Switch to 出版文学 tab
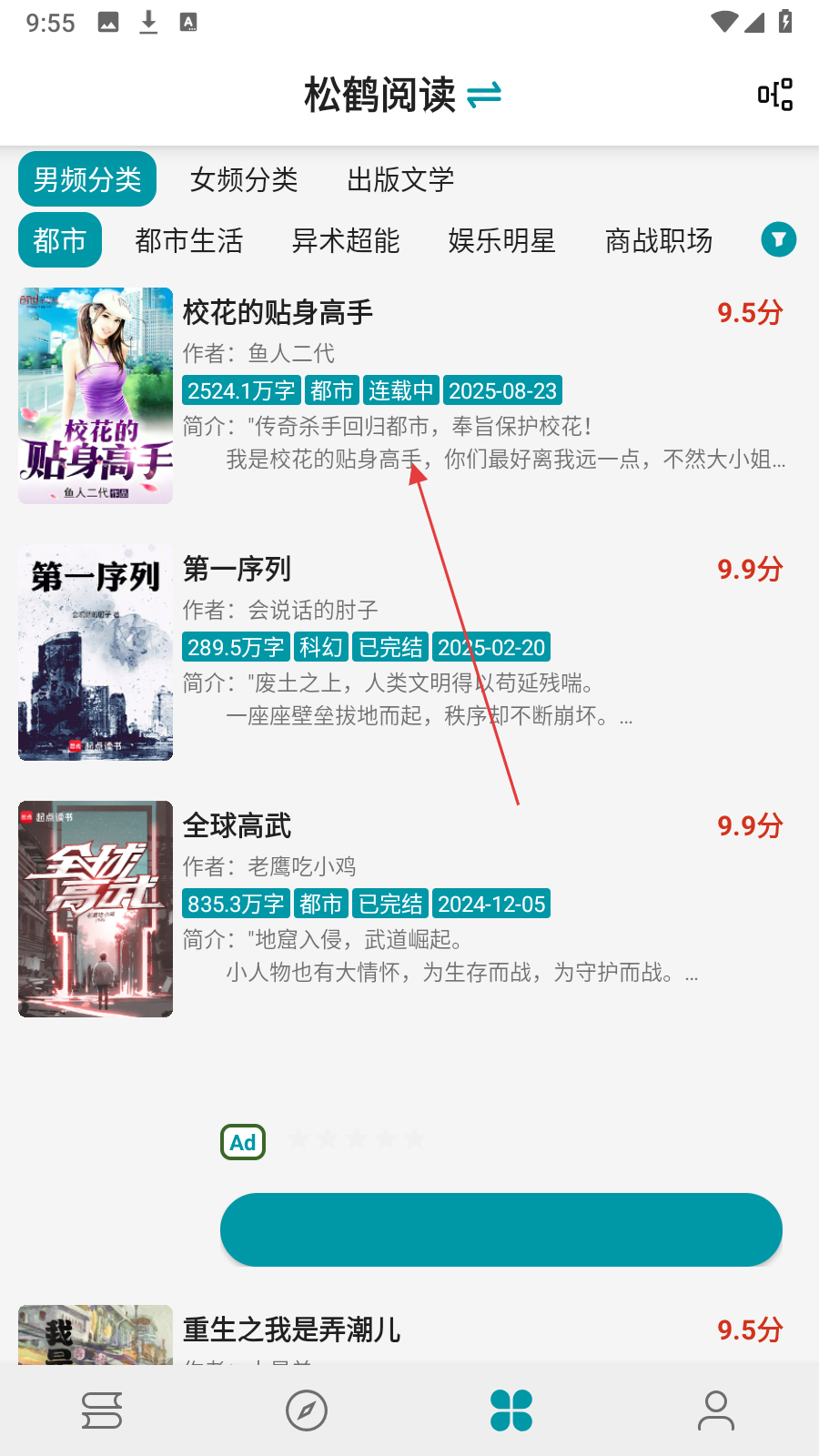The height and width of the screenshot is (1456, 819). [x=400, y=179]
